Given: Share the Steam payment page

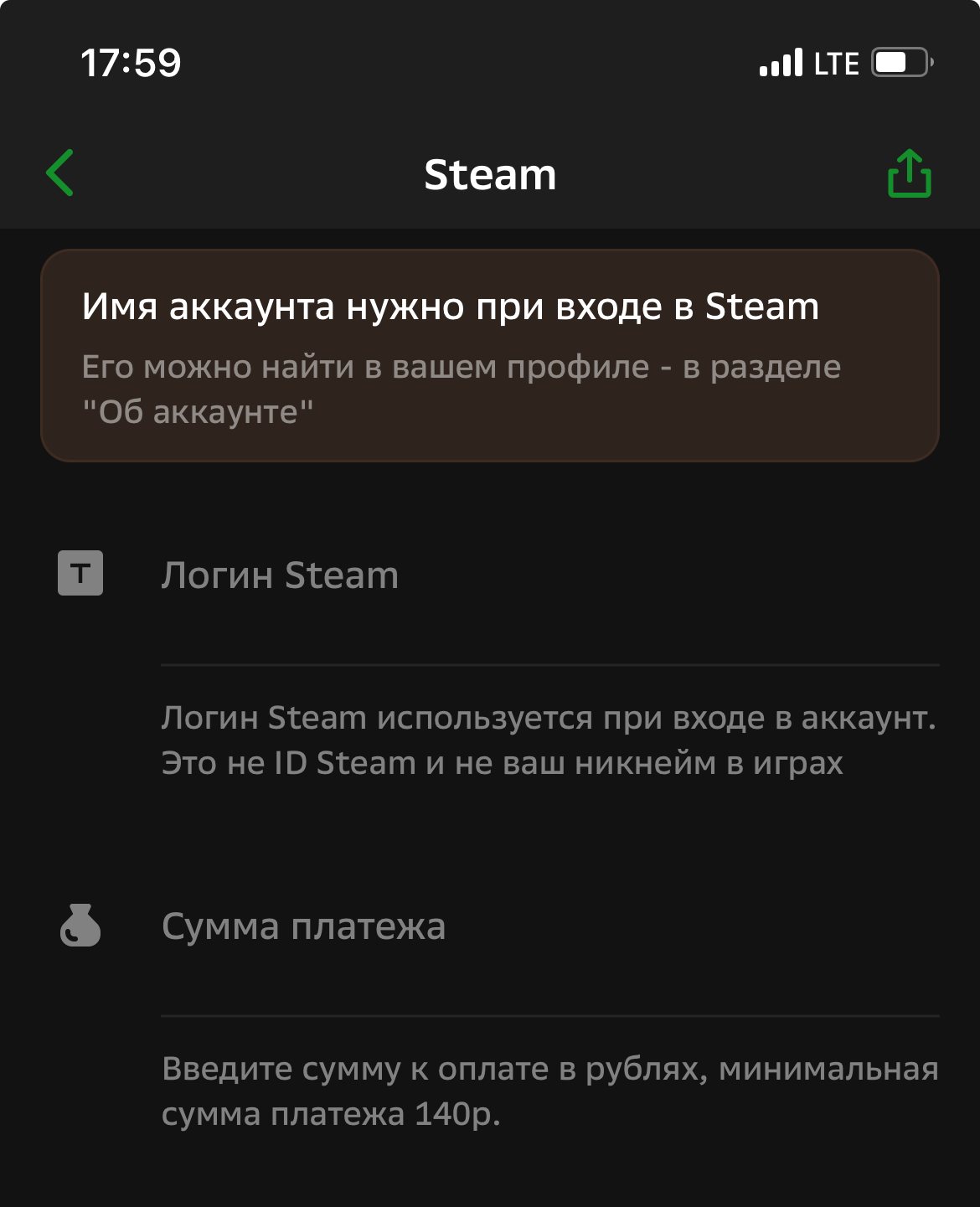Looking at the screenshot, I should pyautogui.click(x=909, y=173).
